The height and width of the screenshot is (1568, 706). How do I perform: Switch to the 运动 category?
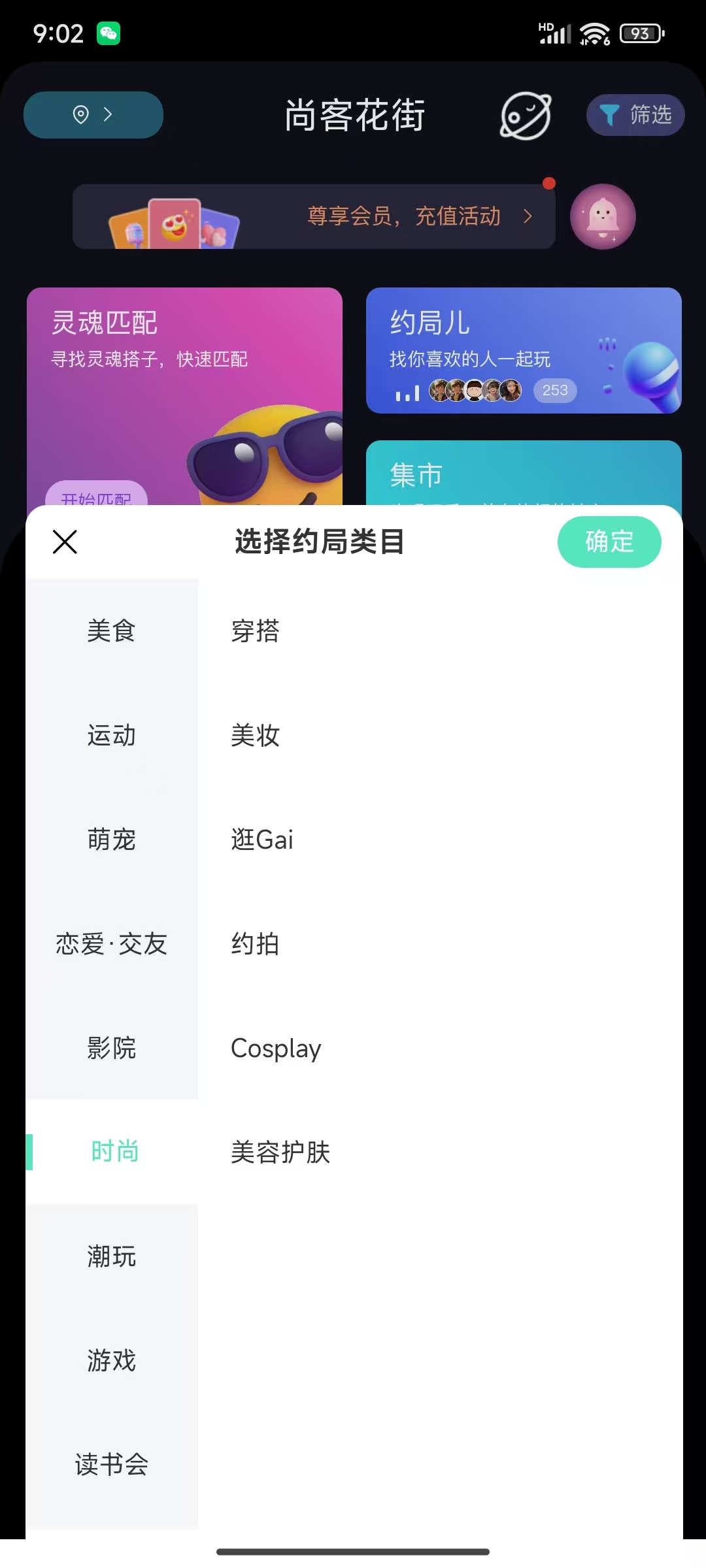pyautogui.click(x=112, y=736)
